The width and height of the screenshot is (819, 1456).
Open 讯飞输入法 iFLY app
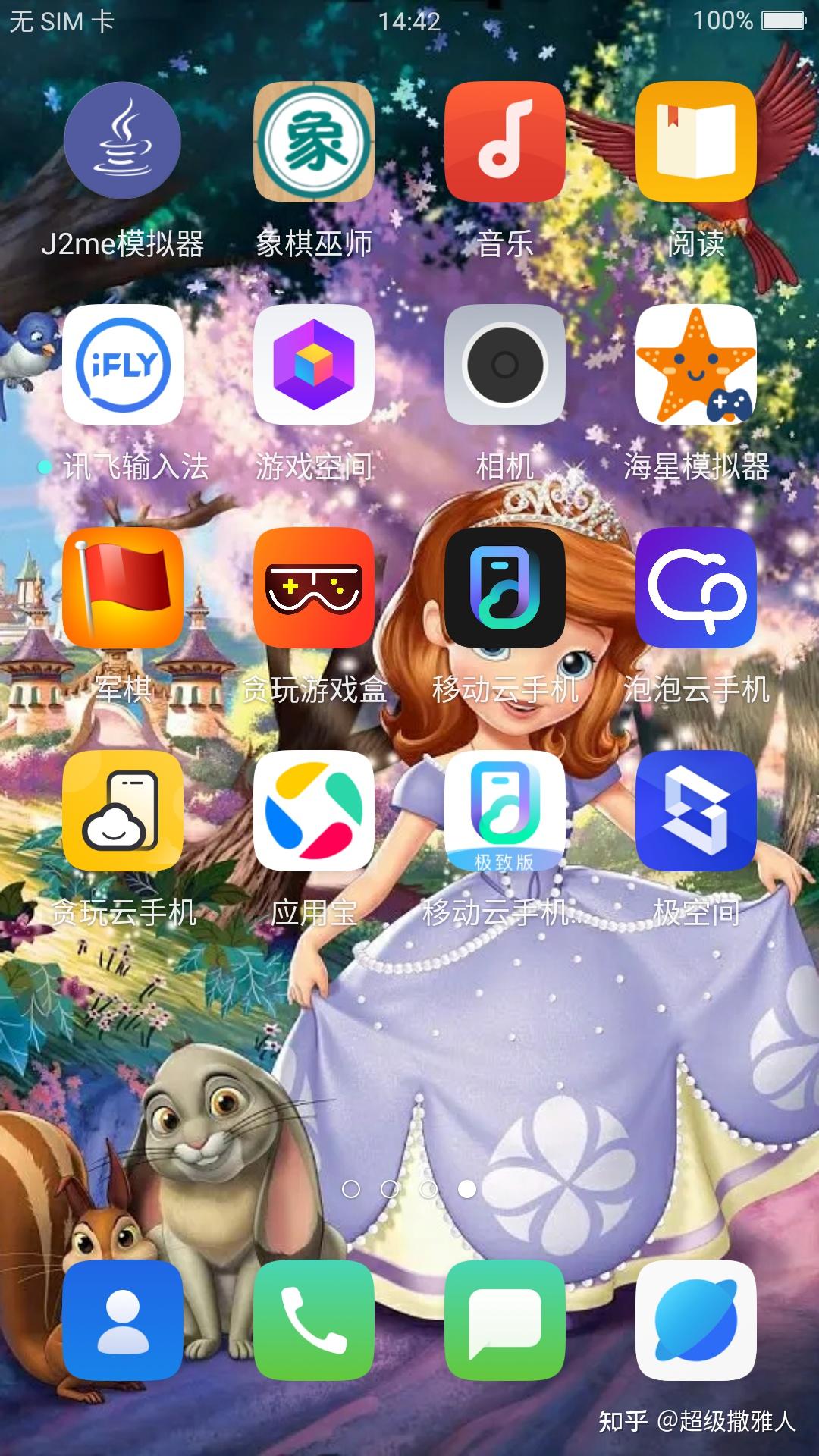pos(123,365)
